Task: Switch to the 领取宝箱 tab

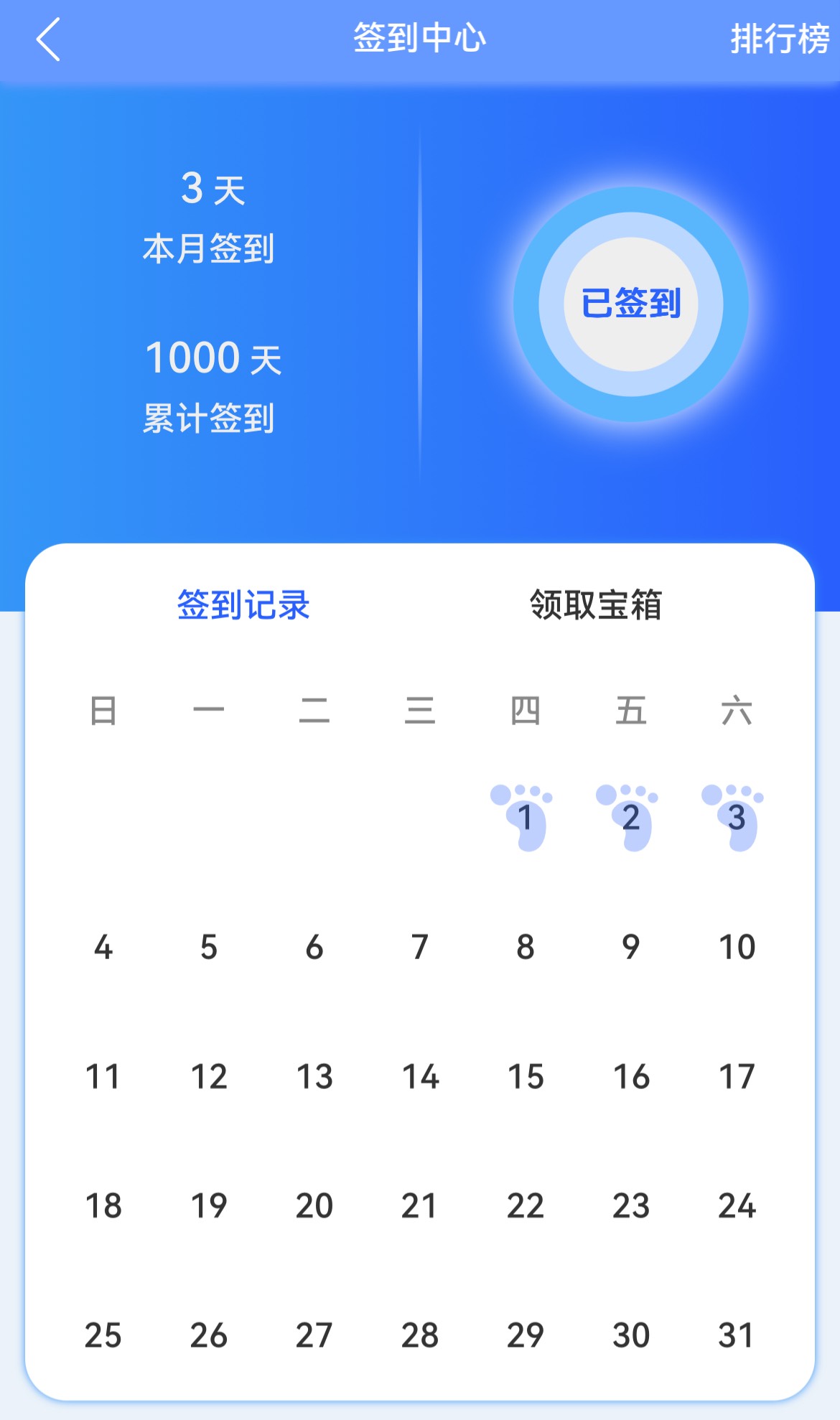Action: click(596, 604)
